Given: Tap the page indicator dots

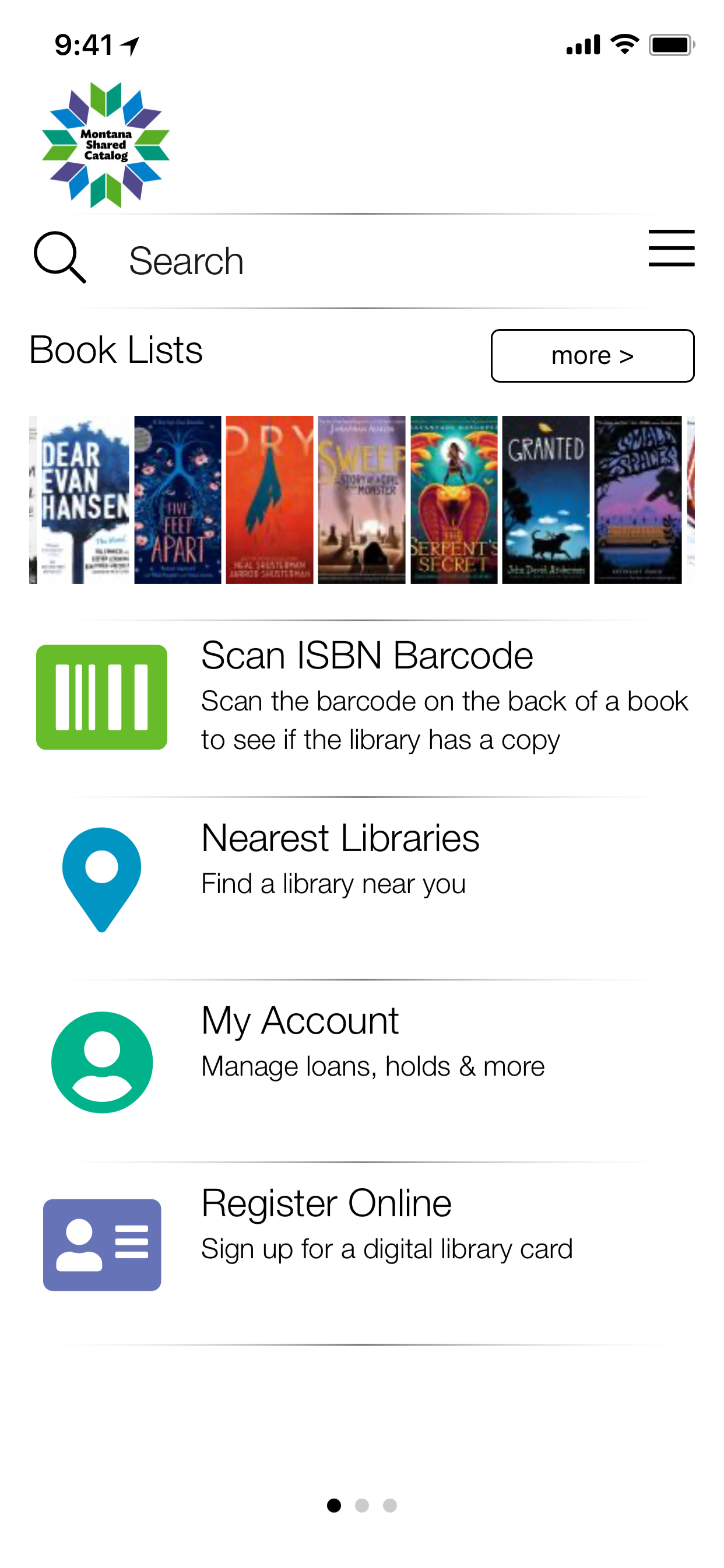Looking at the screenshot, I should [x=362, y=1506].
